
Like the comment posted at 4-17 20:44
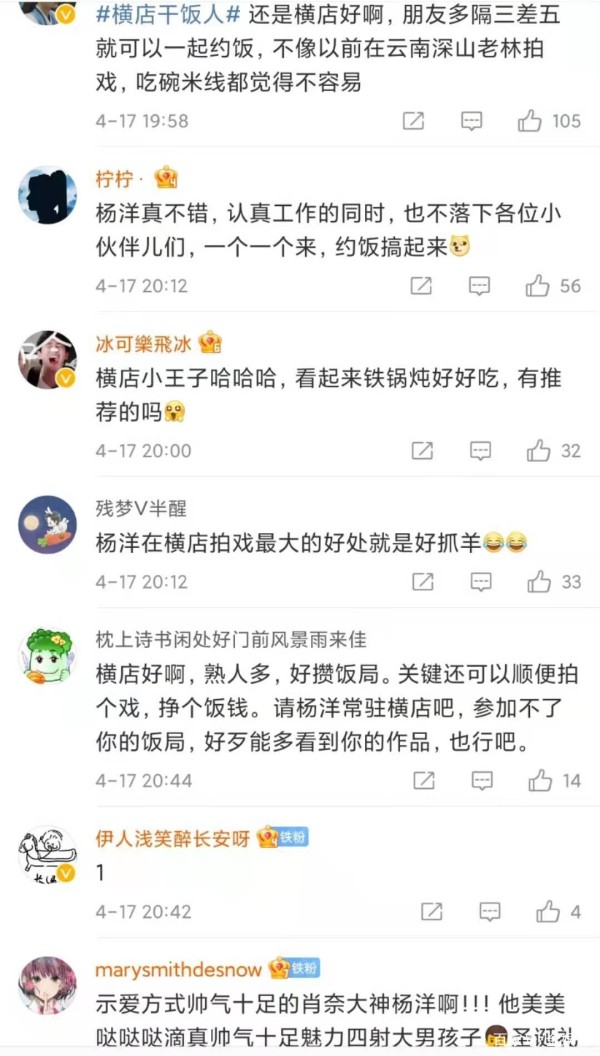pos(540,781)
